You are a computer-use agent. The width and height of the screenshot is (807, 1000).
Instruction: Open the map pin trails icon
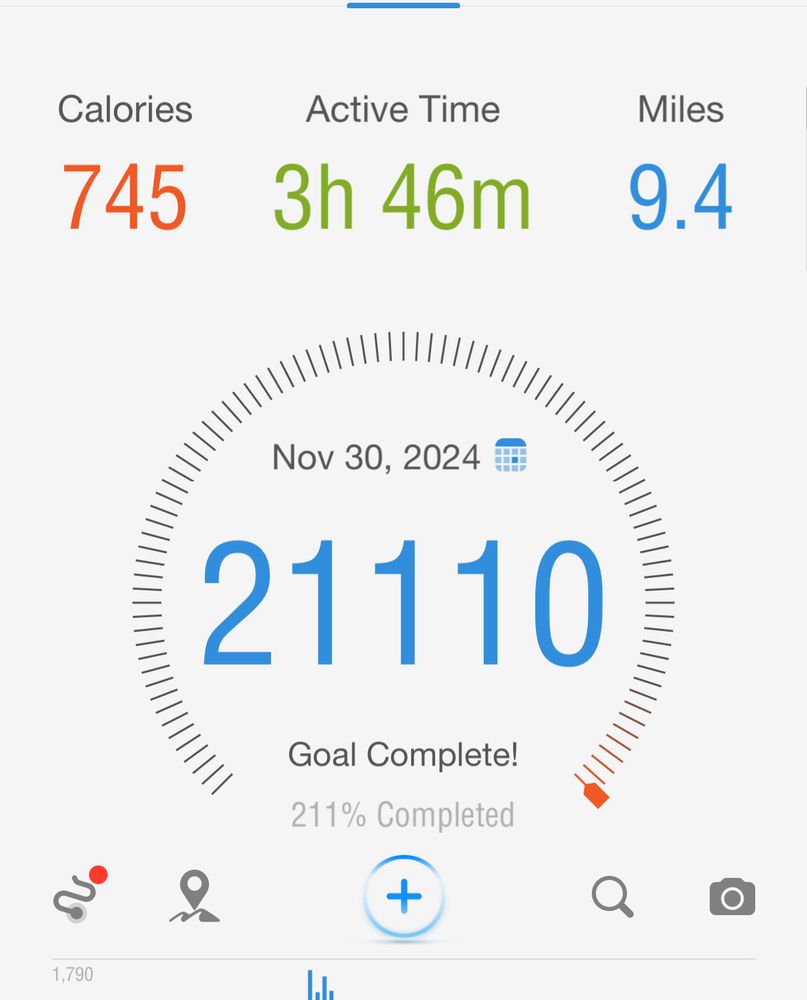(194, 896)
